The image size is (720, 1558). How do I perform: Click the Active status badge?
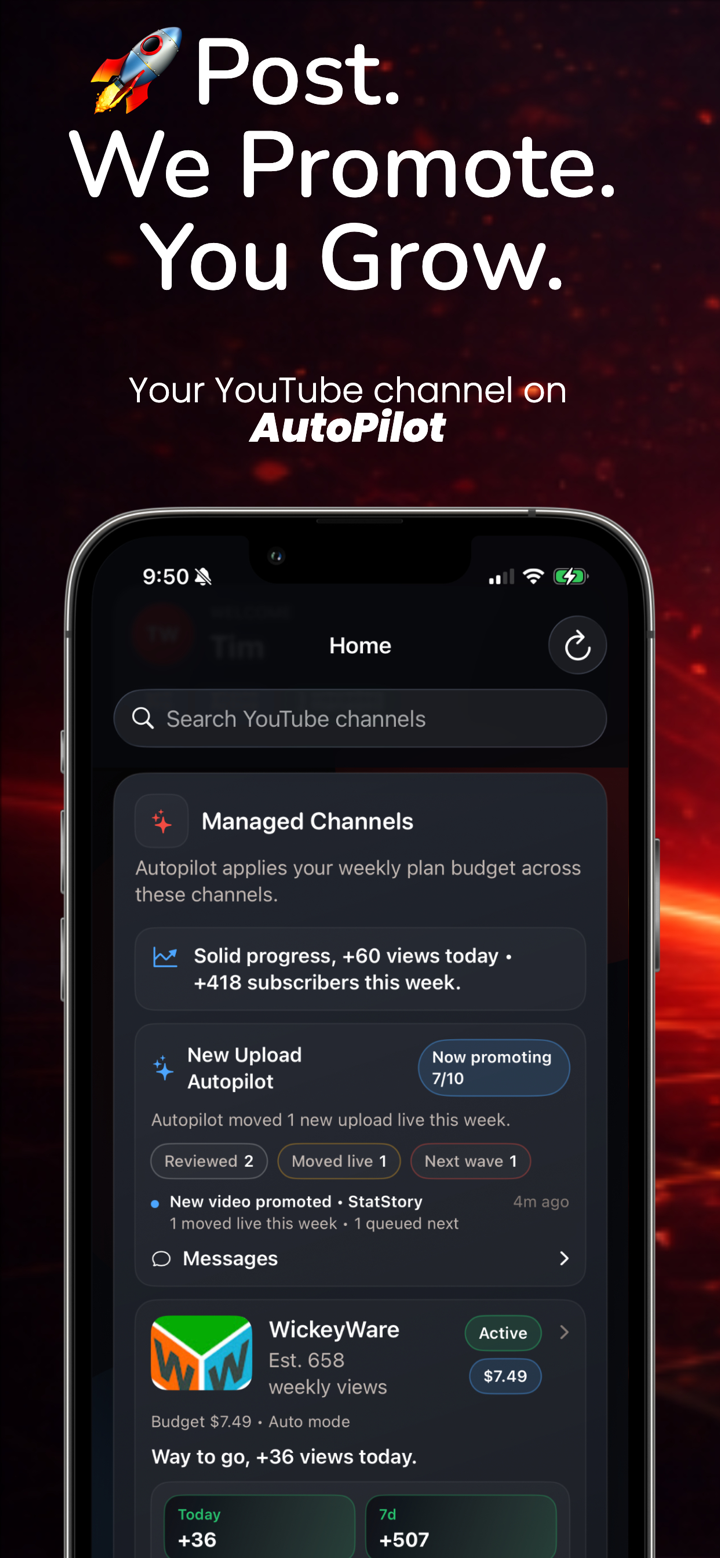pos(503,1333)
